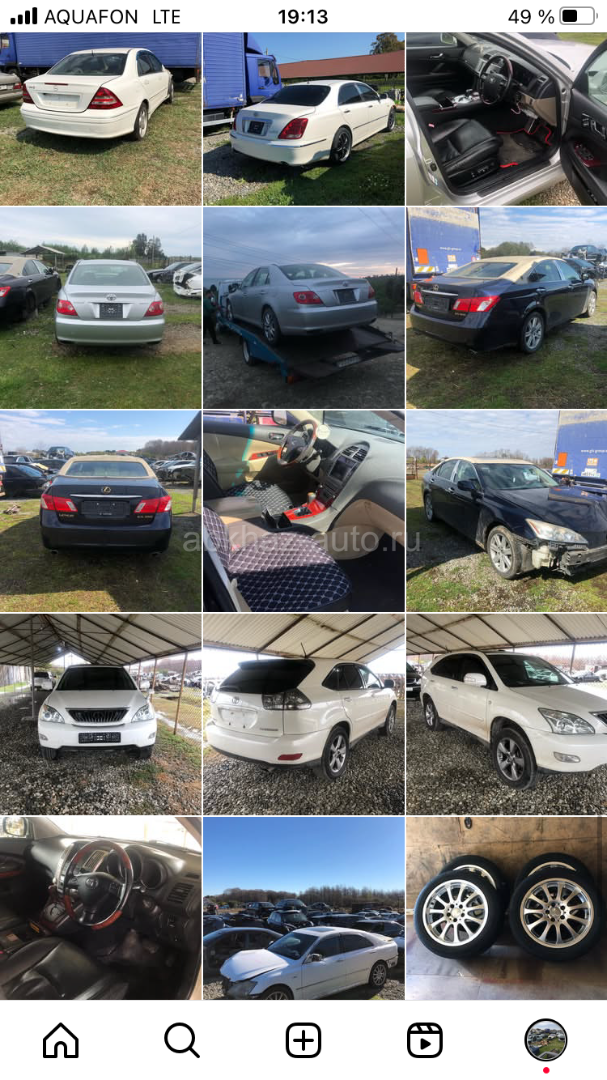Viewport: 607px width, 1080px height.
Task: Create a new post
Action: coord(303,1040)
